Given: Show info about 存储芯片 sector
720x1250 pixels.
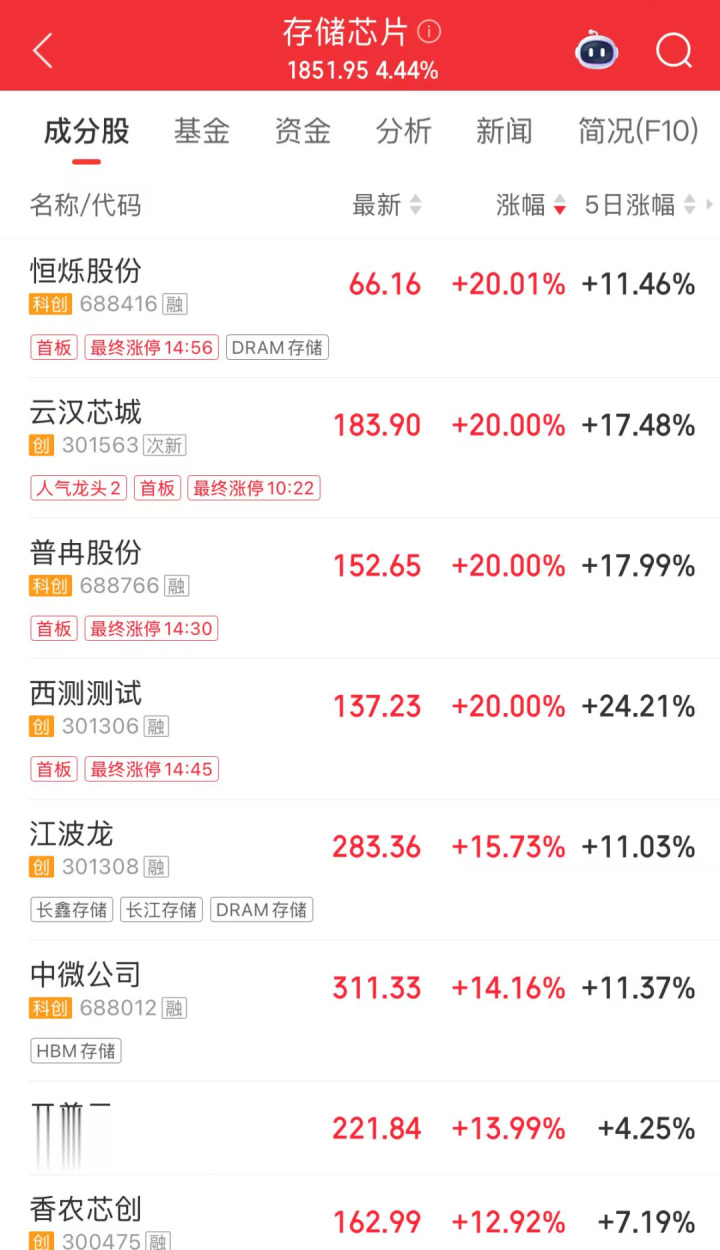Looking at the screenshot, I should point(429,32).
